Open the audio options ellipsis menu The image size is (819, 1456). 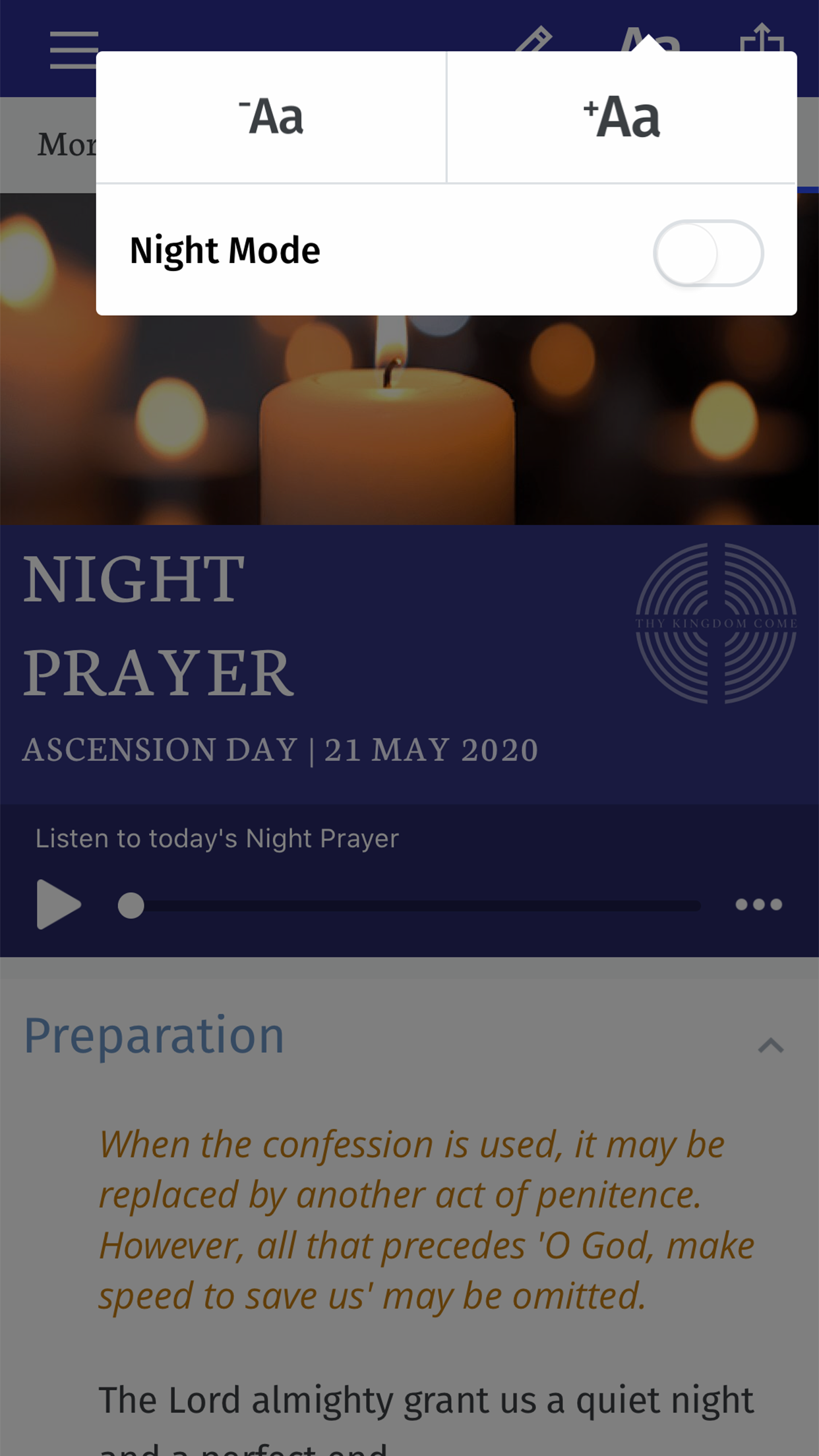click(x=760, y=905)
